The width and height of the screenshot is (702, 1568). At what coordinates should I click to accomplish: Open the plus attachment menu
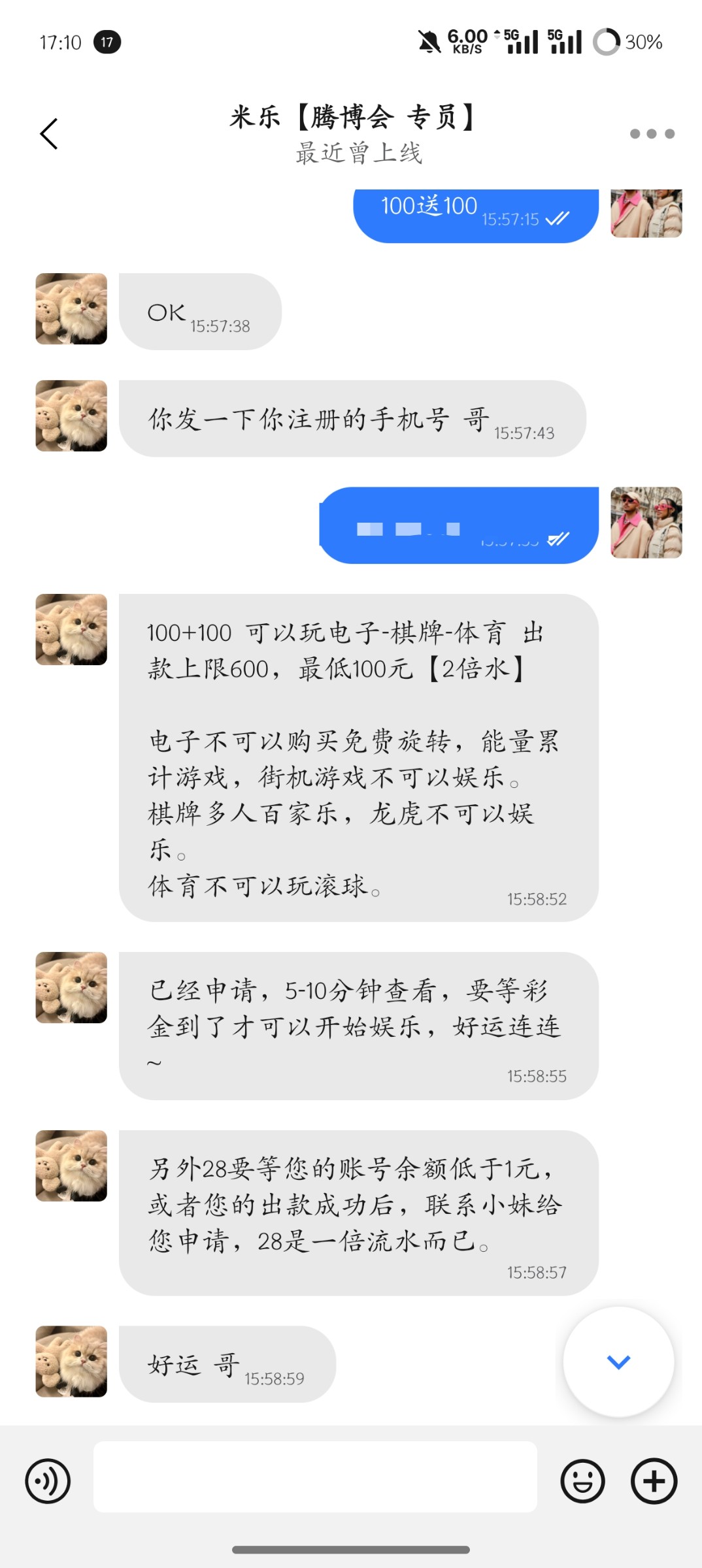[x=654, y=1480]
